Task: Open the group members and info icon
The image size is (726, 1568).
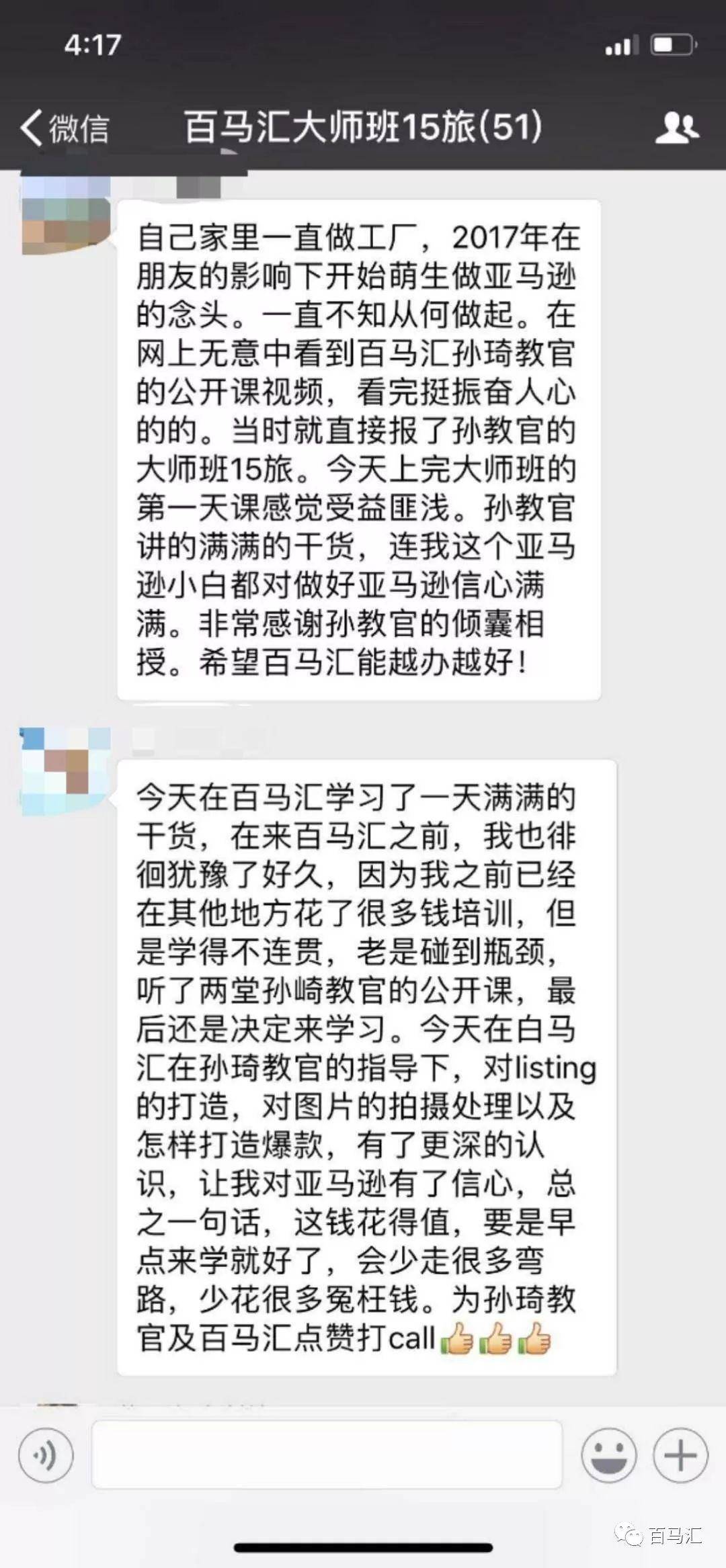Action: click(x=676, y=128)
